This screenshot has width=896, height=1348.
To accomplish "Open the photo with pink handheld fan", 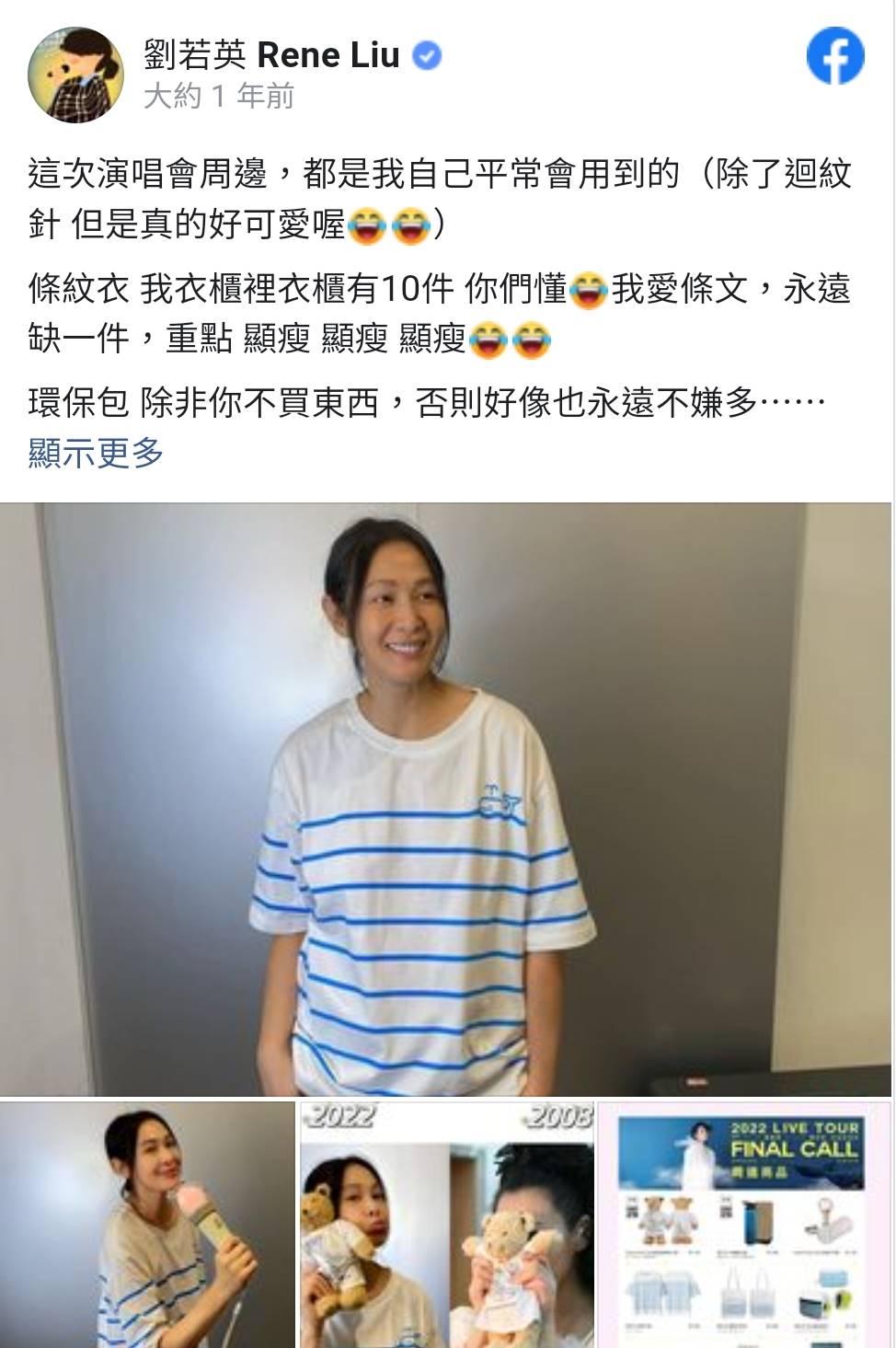I will (x=147, y=1224).
